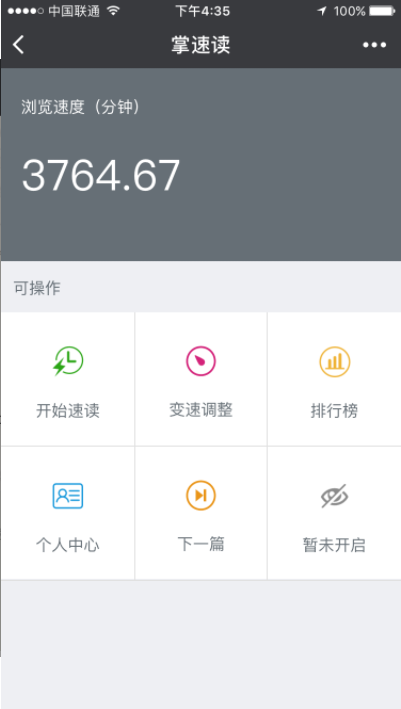Skip to 下一篇 next article
Image resolution: width=401 pixels, height=709 pixels.
201,513
